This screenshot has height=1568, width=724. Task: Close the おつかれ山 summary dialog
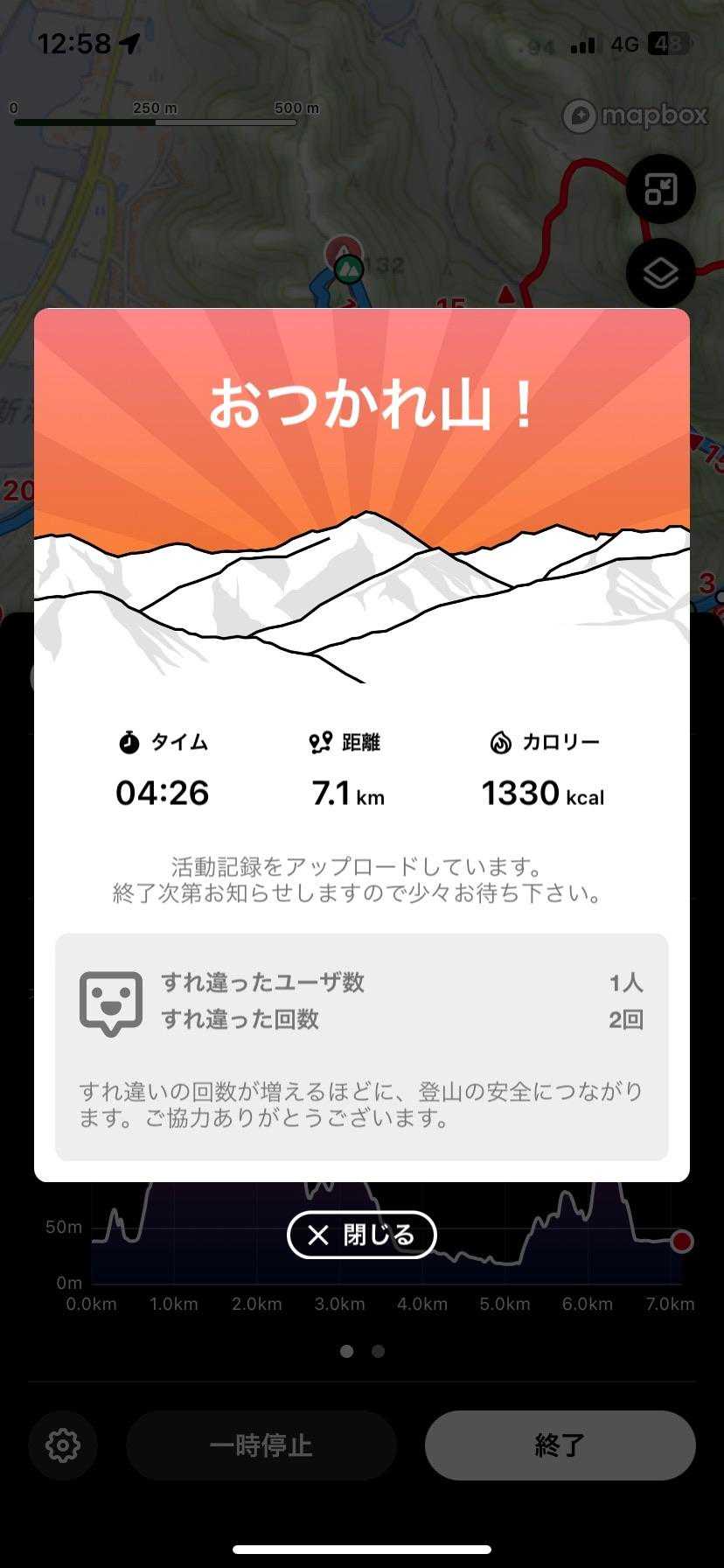361,1235
